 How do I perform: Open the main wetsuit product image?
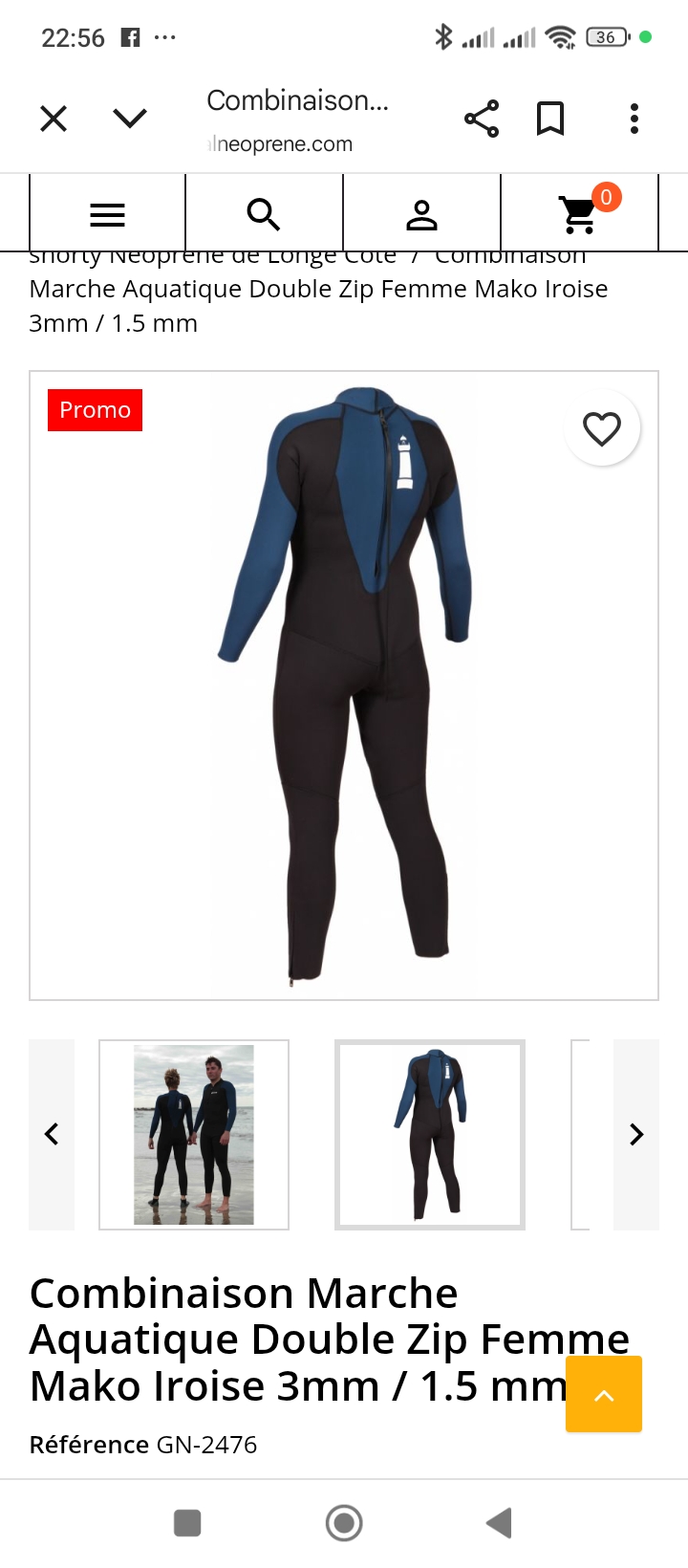coord(344,685)
